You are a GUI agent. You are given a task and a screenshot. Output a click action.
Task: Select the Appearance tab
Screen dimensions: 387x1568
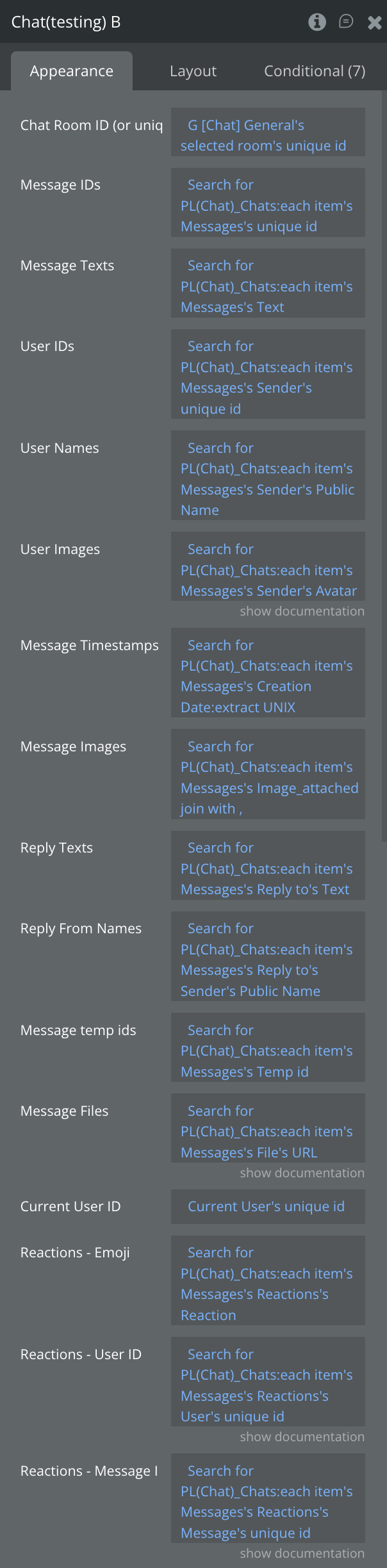[x=72, y=71]
